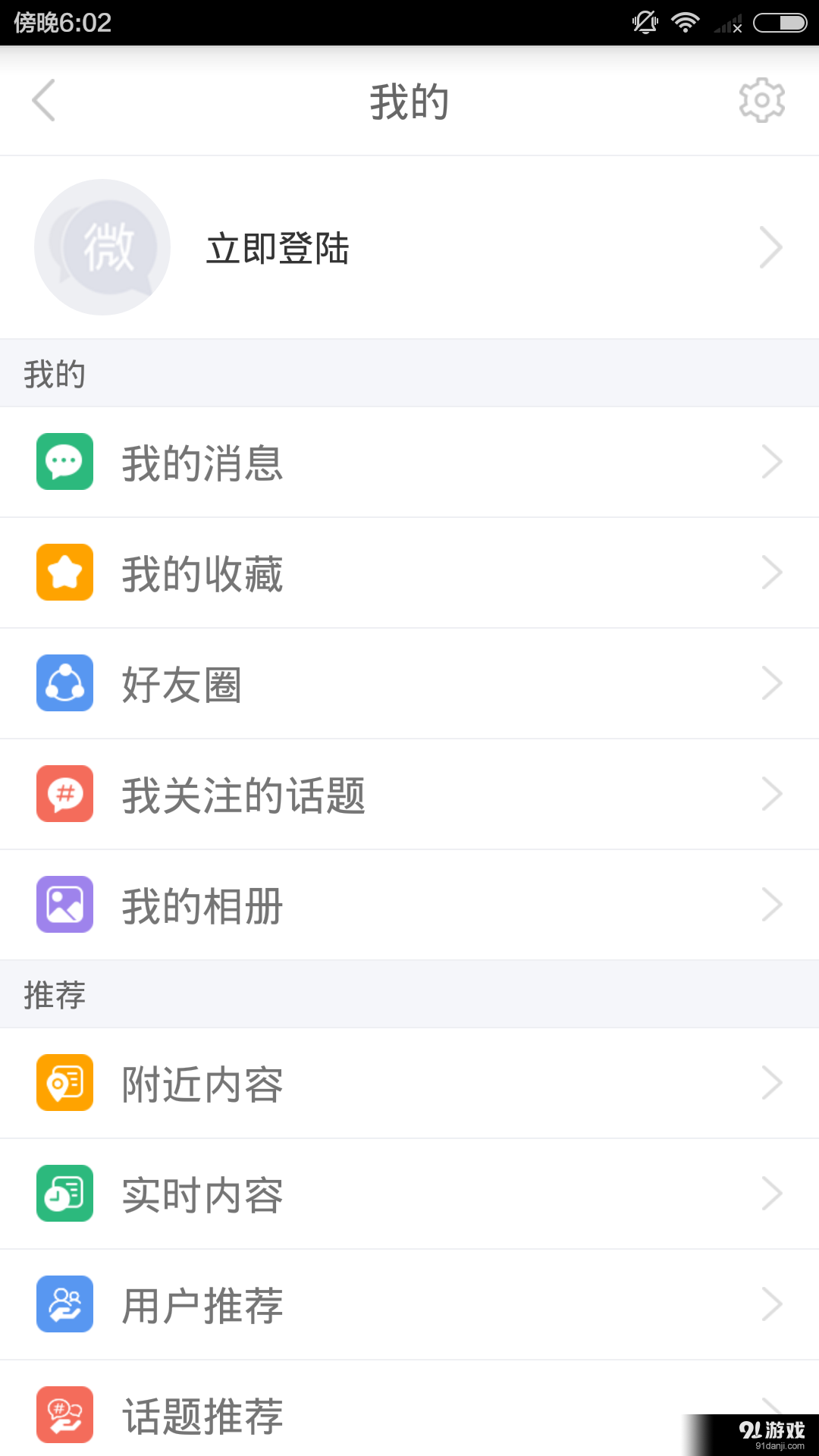
Task: Open 我的收藏 via its right chevron
Action: click(772, 573)
